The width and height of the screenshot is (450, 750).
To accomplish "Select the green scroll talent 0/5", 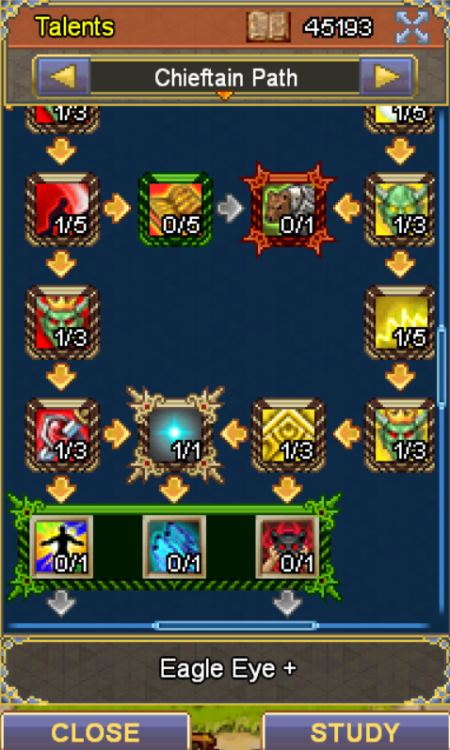I will coord(176,210).
